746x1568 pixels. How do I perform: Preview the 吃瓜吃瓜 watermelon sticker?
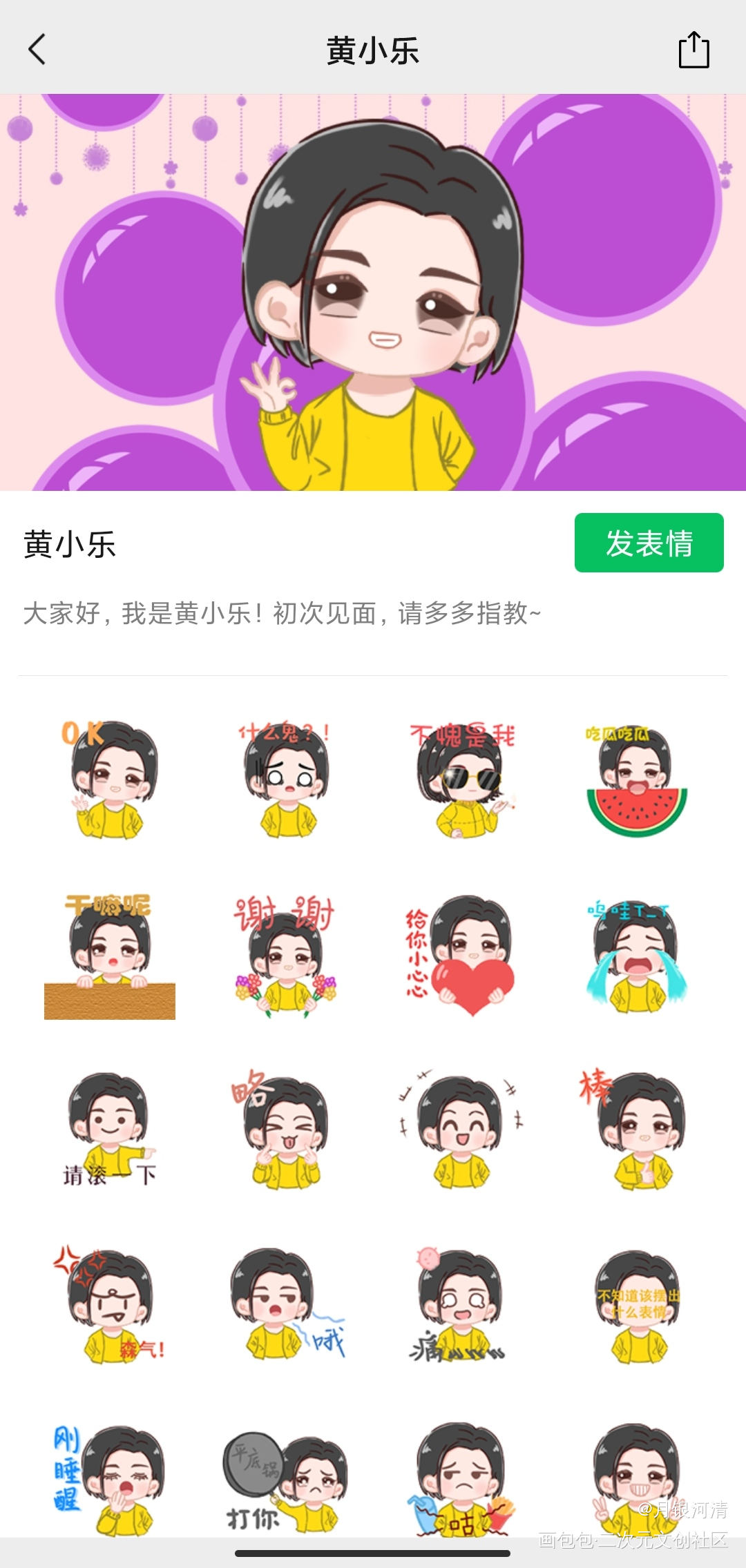637,780
